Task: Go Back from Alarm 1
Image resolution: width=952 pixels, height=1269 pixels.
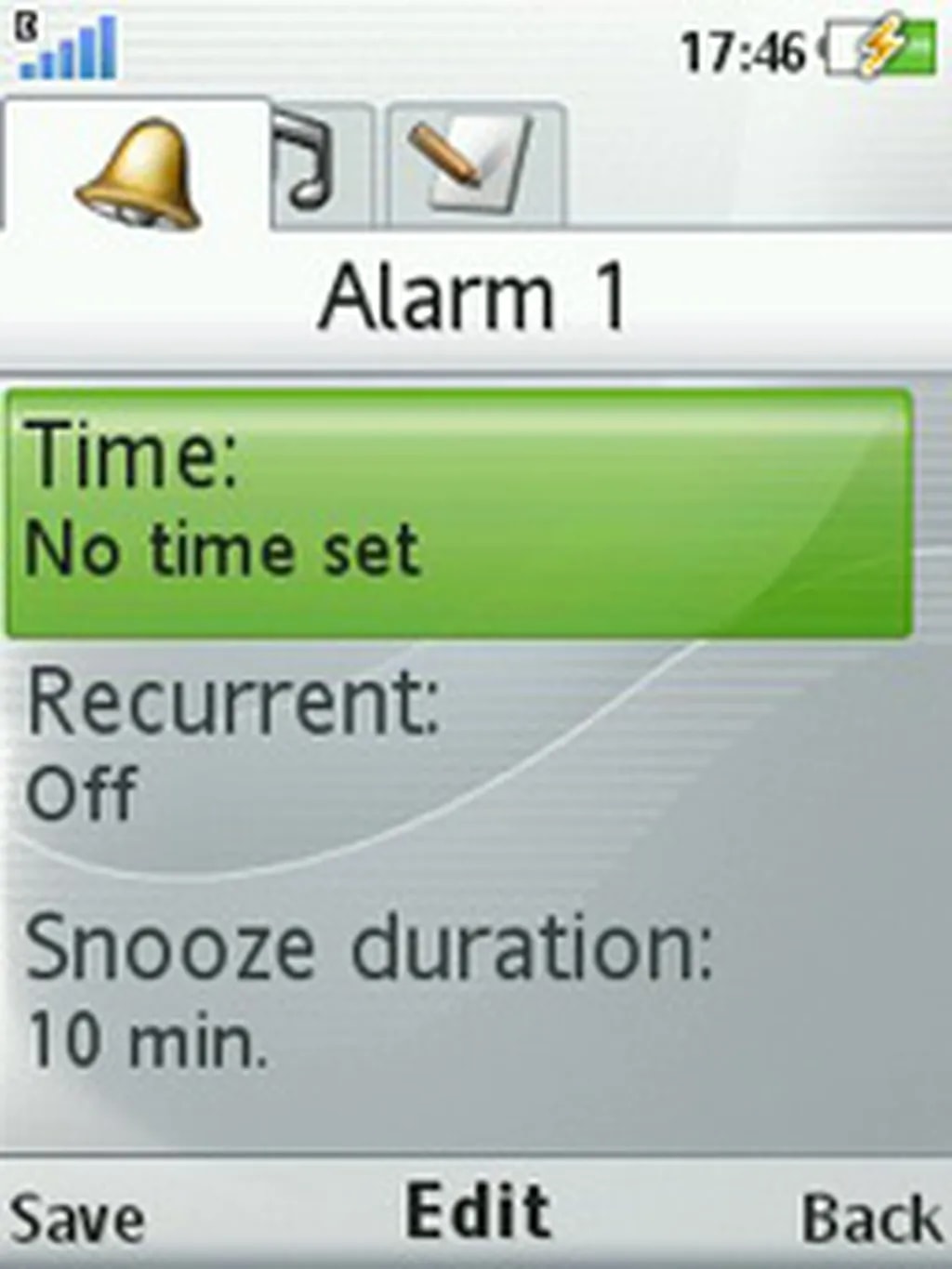Action: (x=870, y=1218)
